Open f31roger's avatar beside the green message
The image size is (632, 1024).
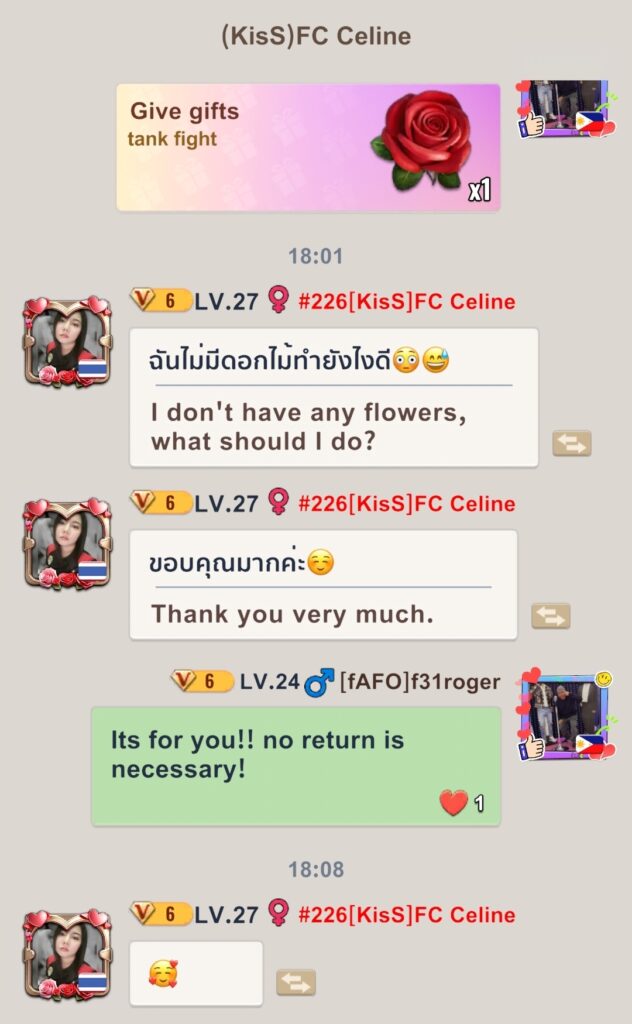pyautogui.click(x=565, y=717)
